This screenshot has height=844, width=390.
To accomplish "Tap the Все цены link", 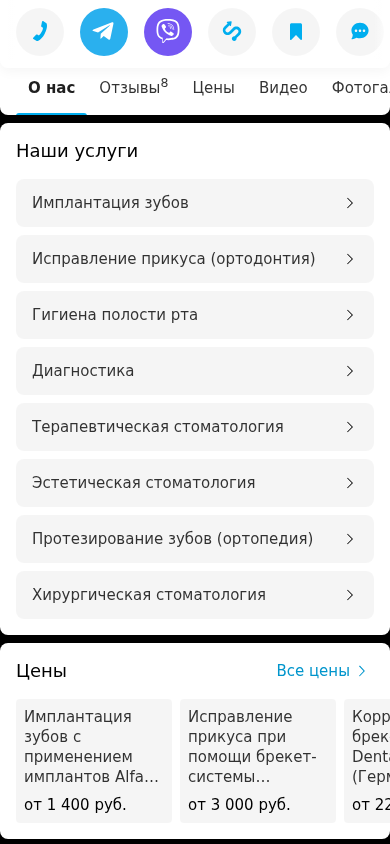I will 321,671.
